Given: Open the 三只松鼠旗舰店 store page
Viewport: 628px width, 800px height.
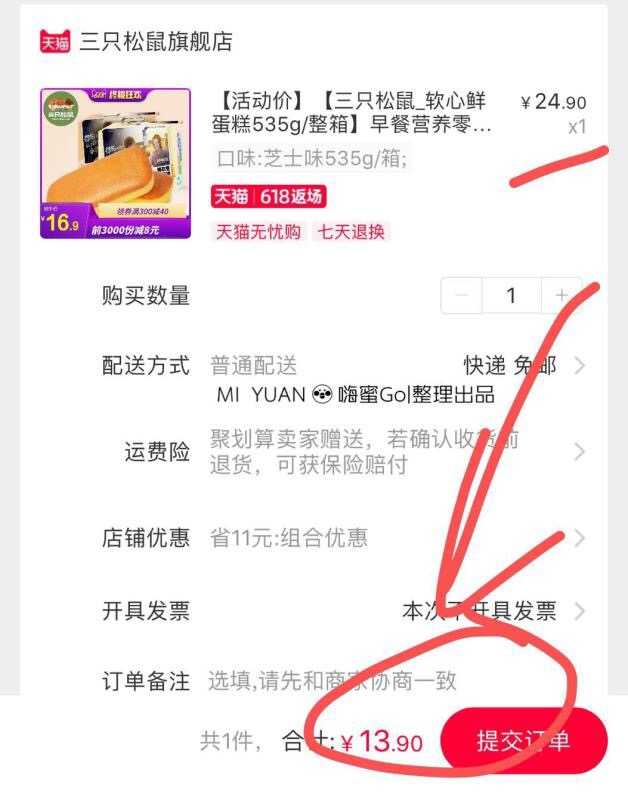Looking at the screenshot, I should pyautogui.click(x=155, y=42).
